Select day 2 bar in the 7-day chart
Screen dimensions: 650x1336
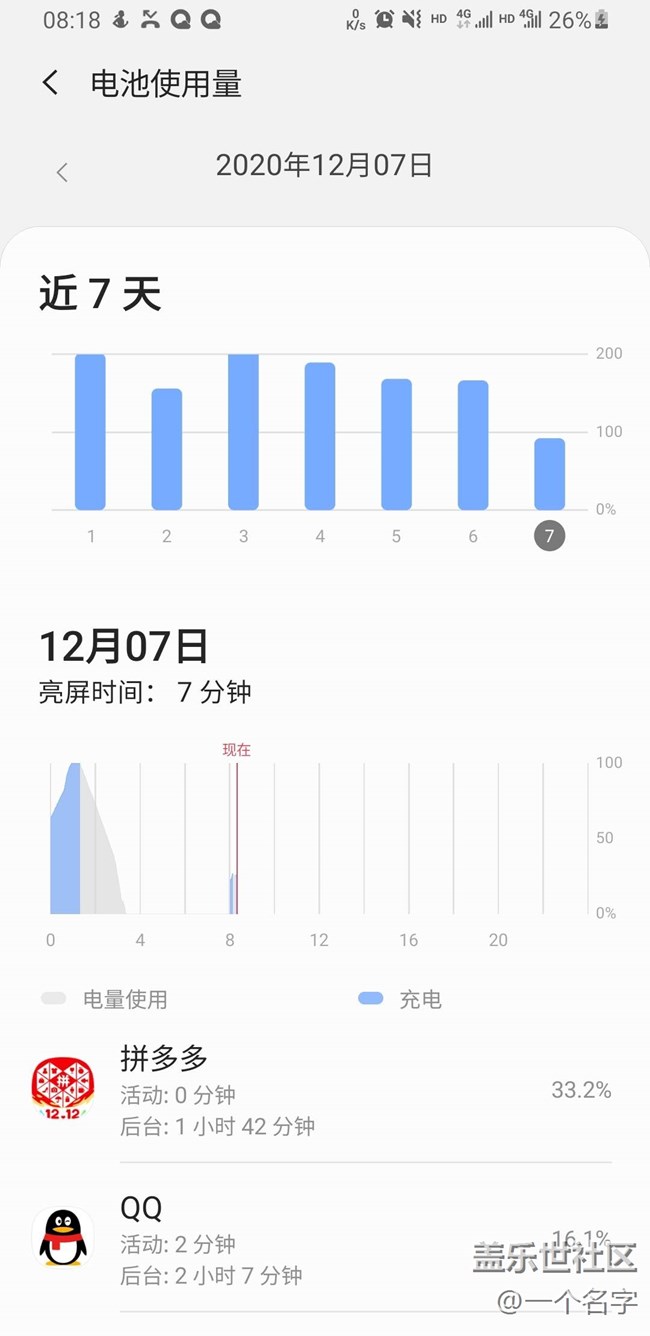pos(167,449)
